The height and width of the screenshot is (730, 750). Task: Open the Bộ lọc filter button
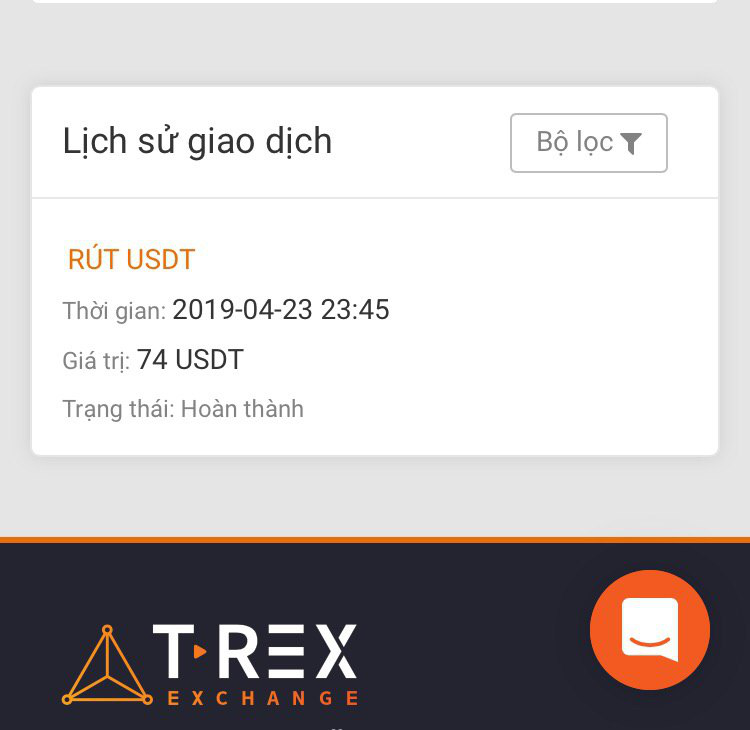pos(588,143)
